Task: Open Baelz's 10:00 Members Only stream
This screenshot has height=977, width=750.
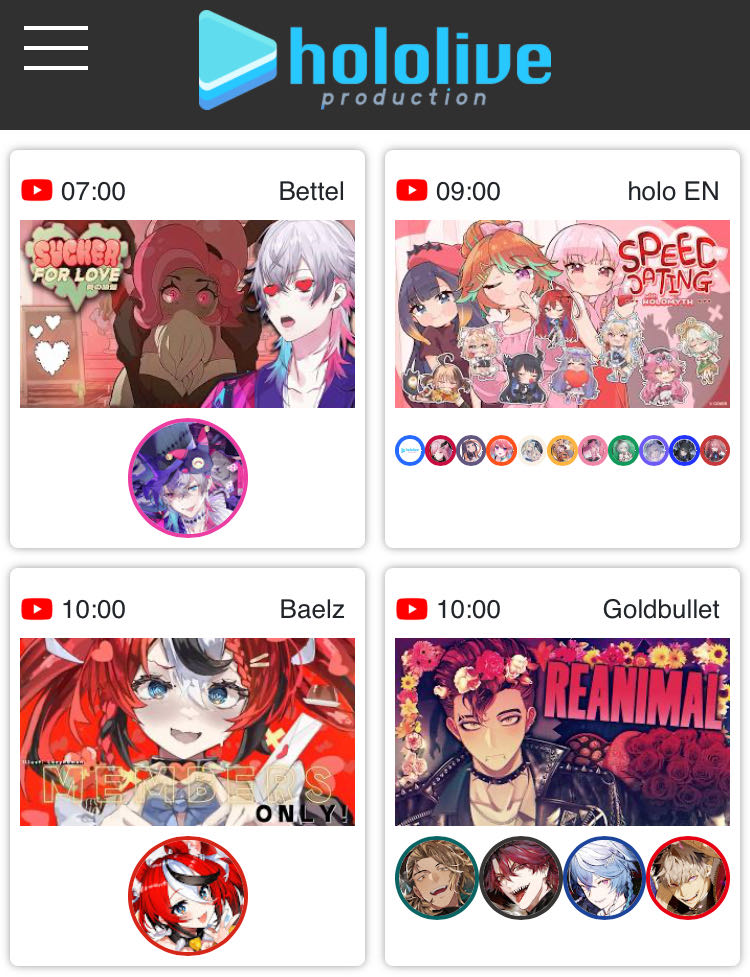Action: pyautogui.click(x=187, y=732)
